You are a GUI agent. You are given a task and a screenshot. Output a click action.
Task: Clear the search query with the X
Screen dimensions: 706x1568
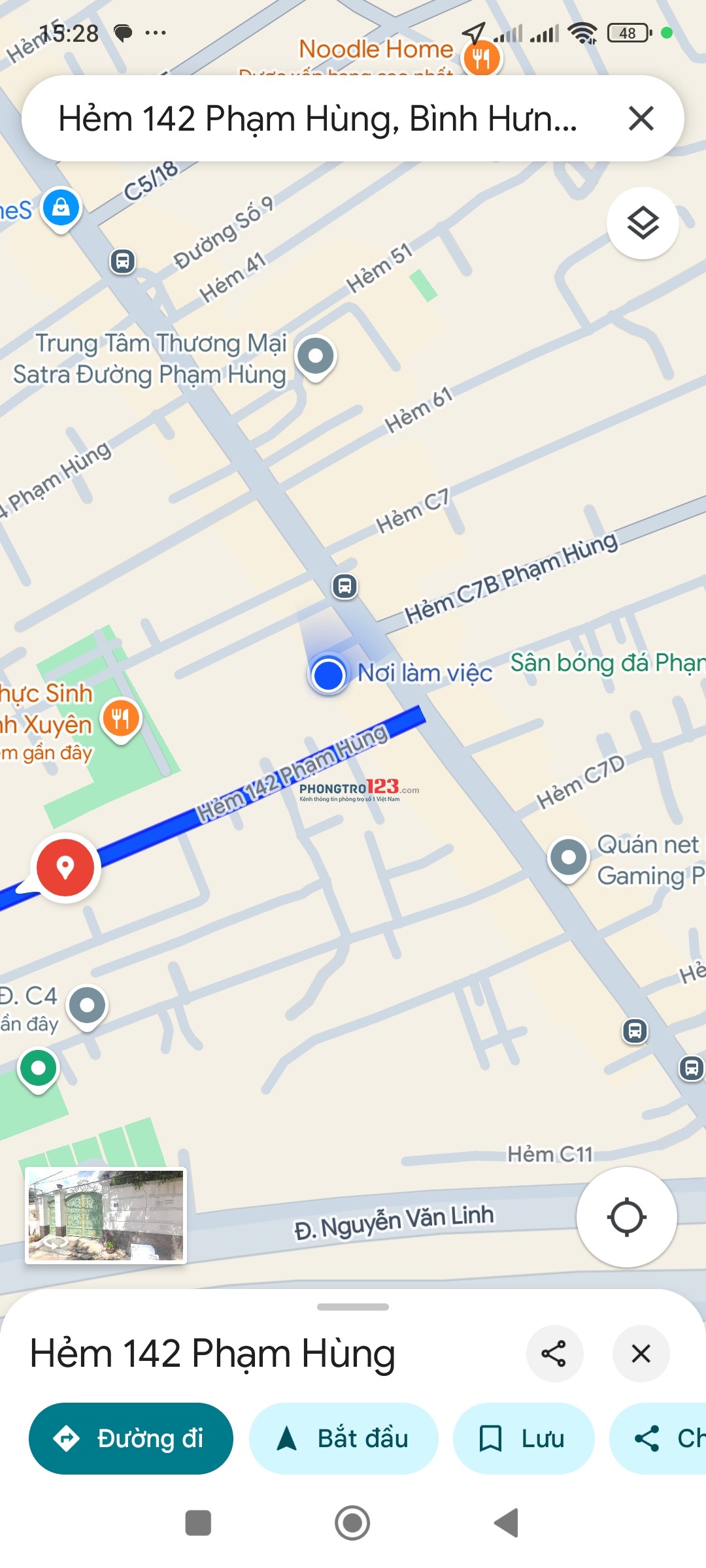point(641,119)
